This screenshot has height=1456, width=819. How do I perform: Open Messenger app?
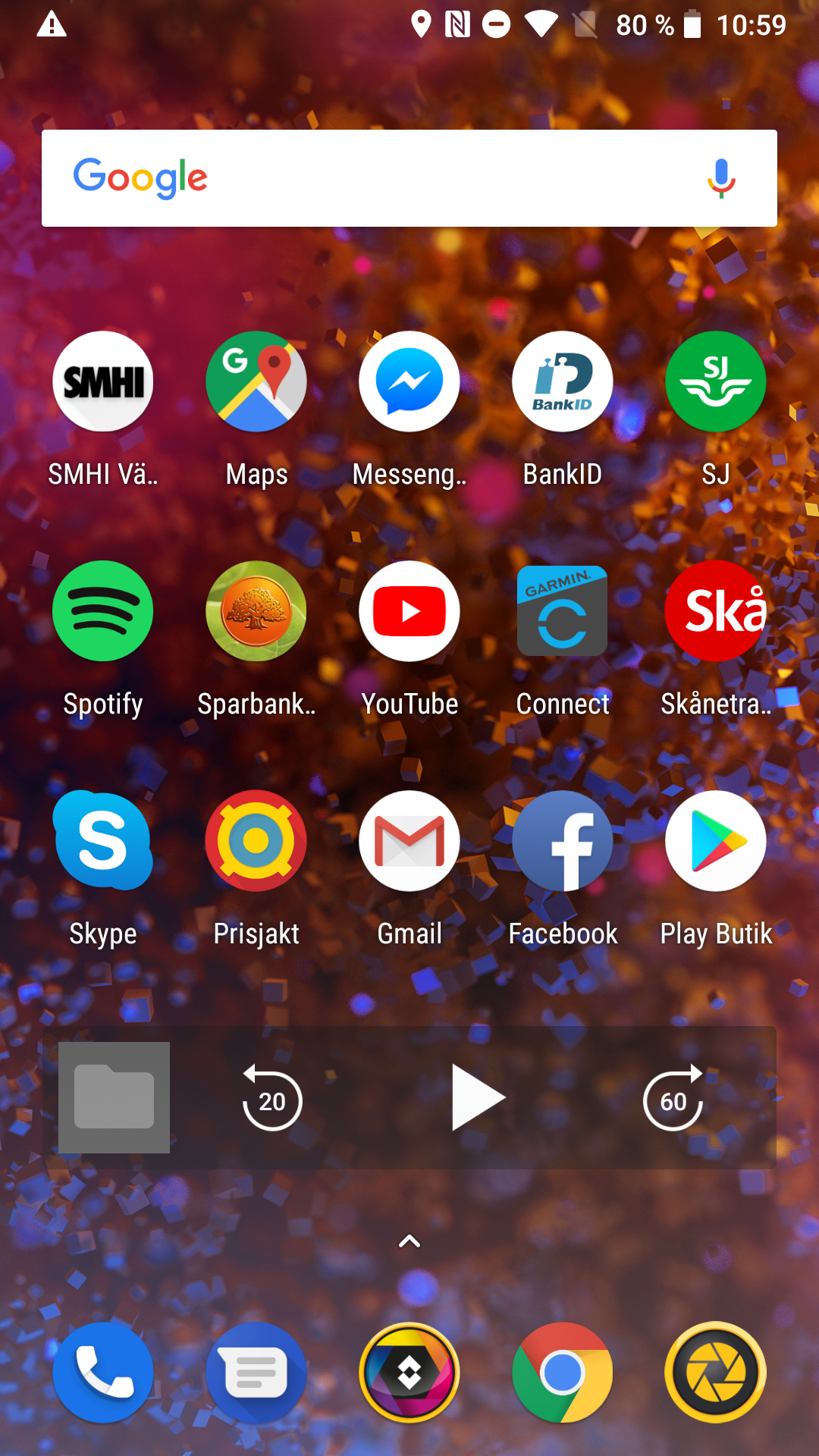click(x=409, y=381)
